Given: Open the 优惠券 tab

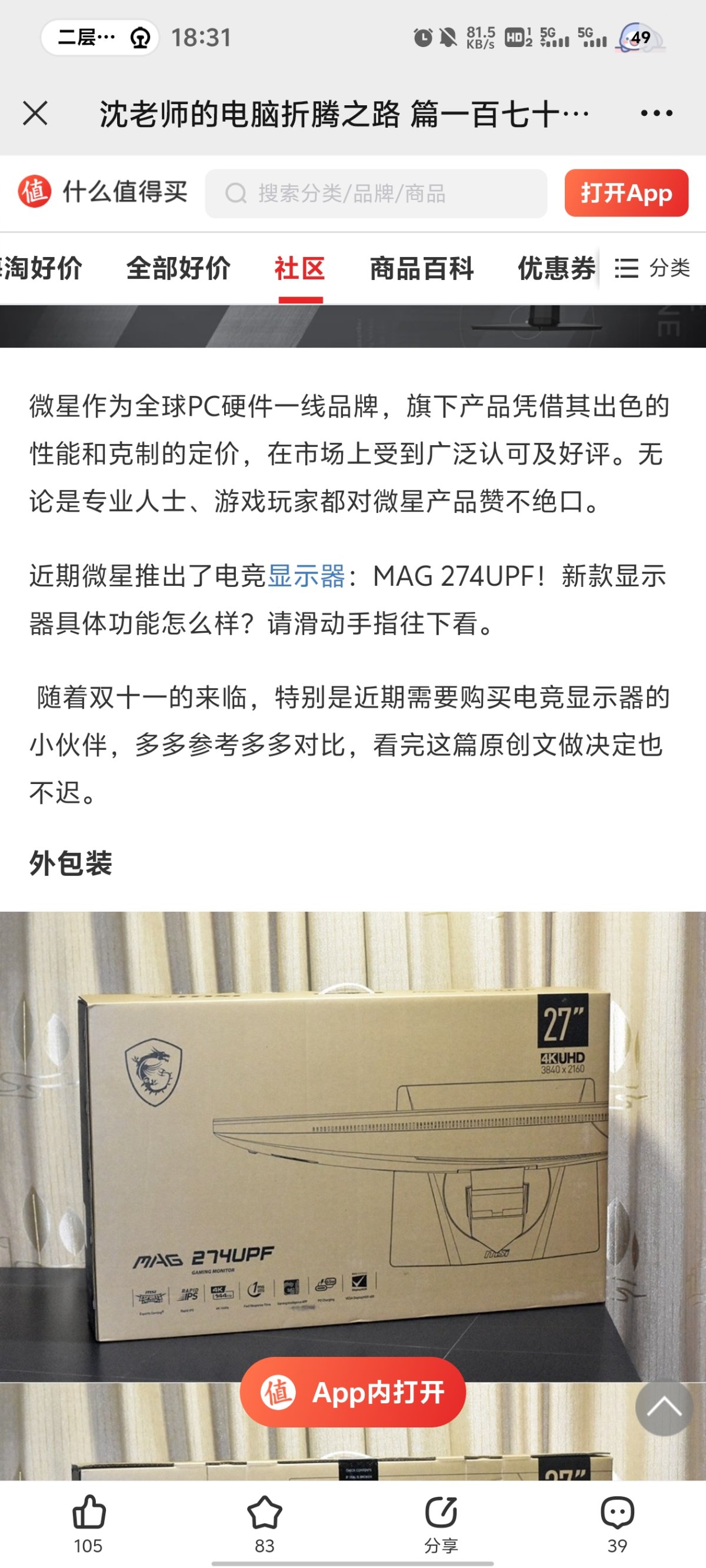Looking at the screenshot, I should (x=555, y=268).
